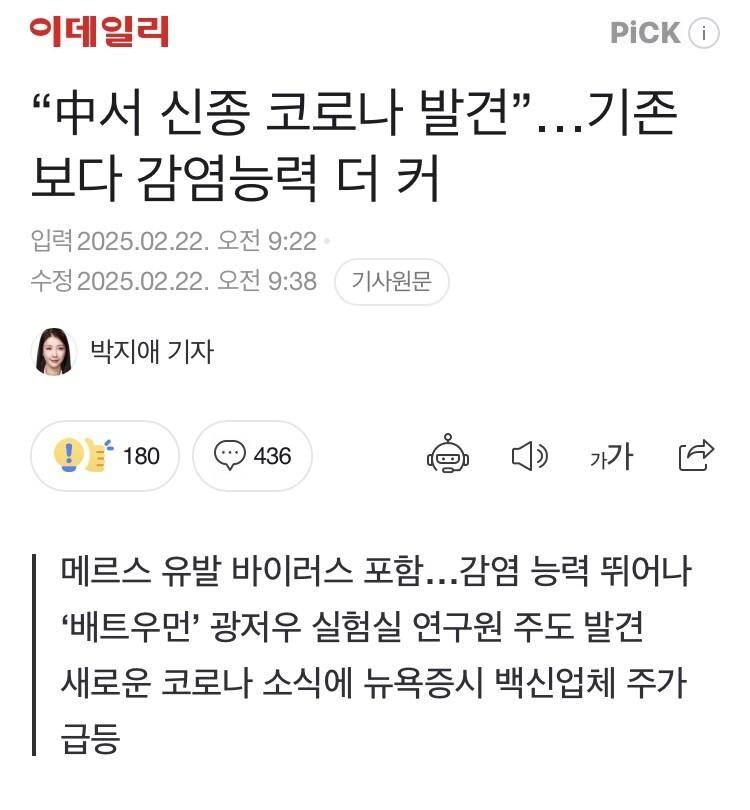Share this article
This screenshot has width=750, height=810.
(696, 455)
